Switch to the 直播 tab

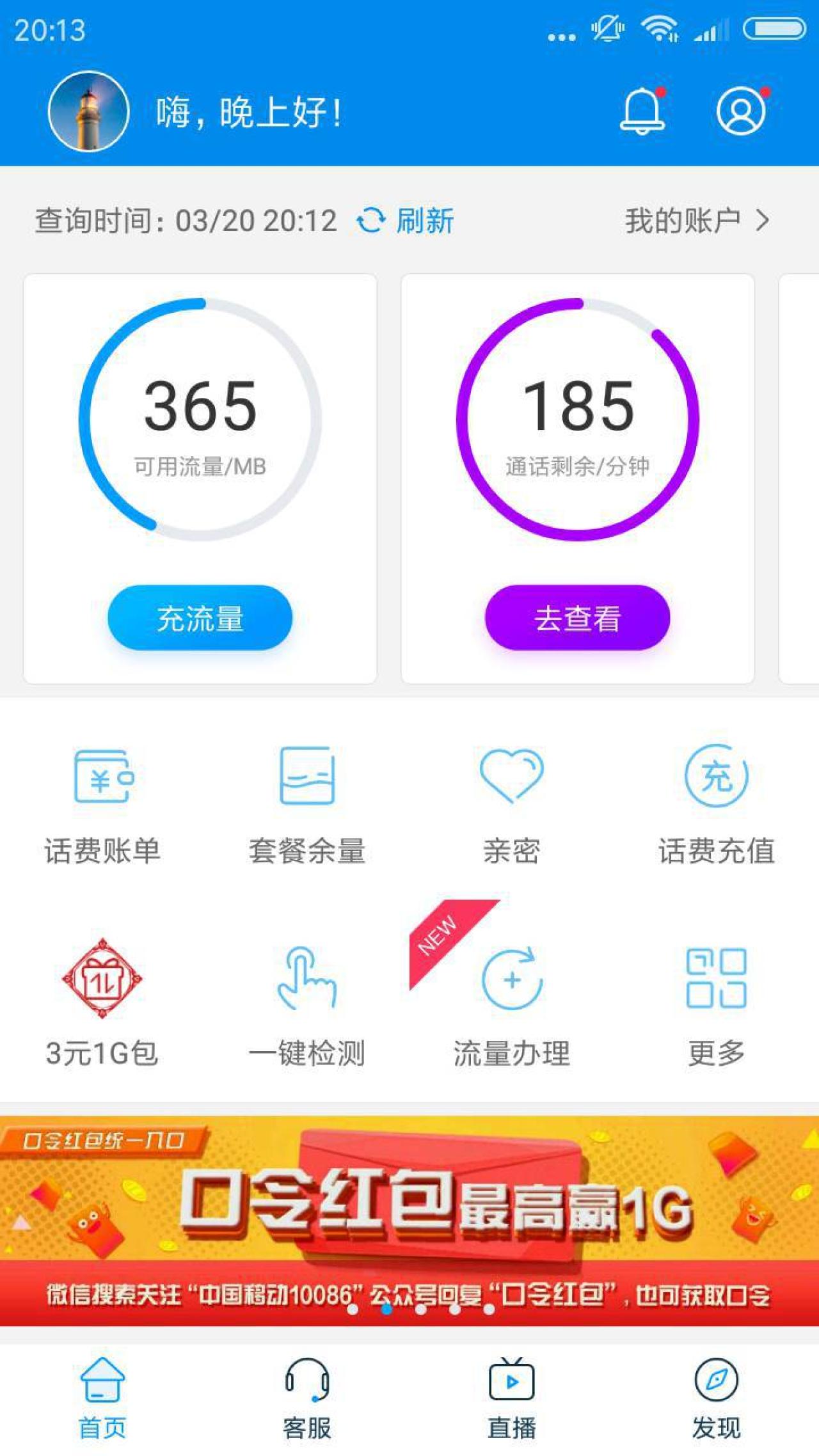(x=511, y=1398)
